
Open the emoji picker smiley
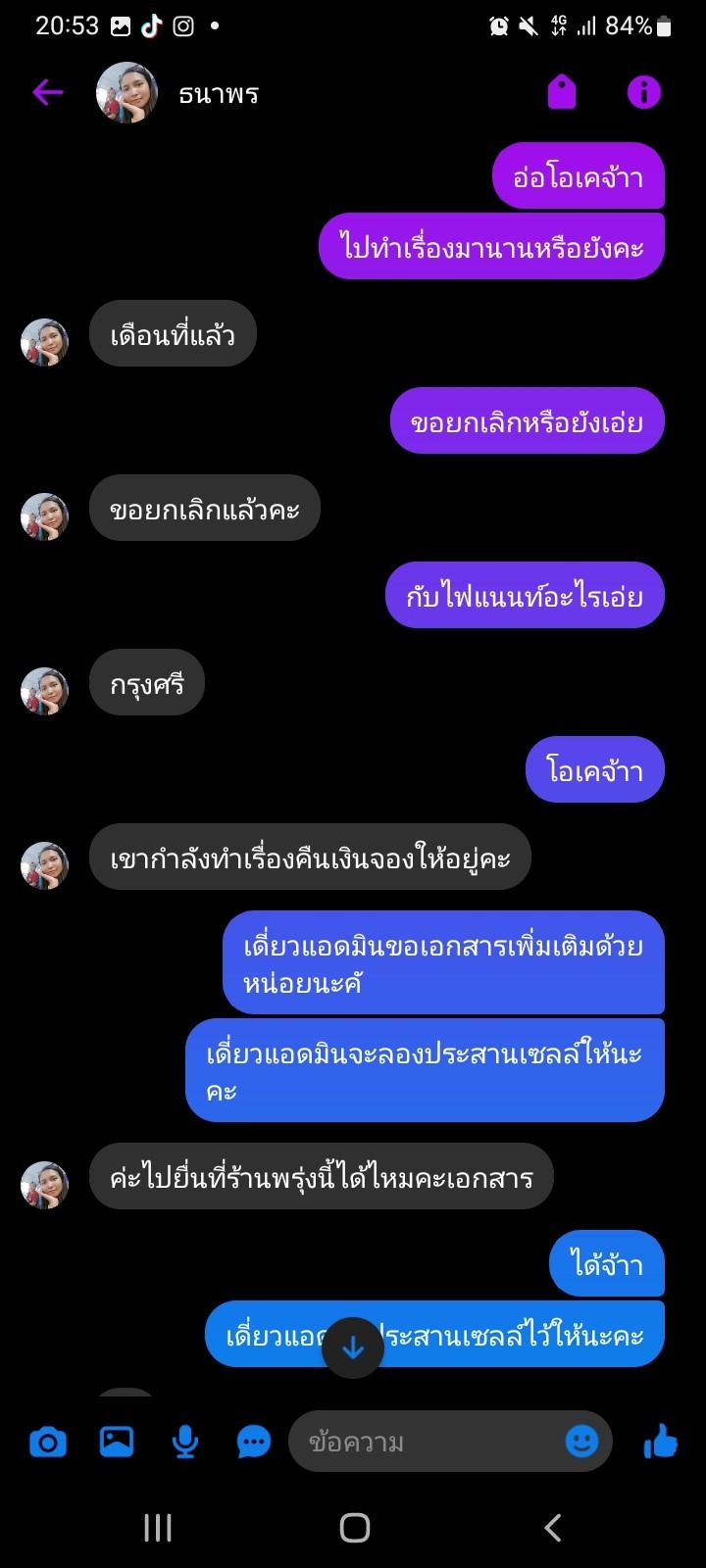[581, 1442]
